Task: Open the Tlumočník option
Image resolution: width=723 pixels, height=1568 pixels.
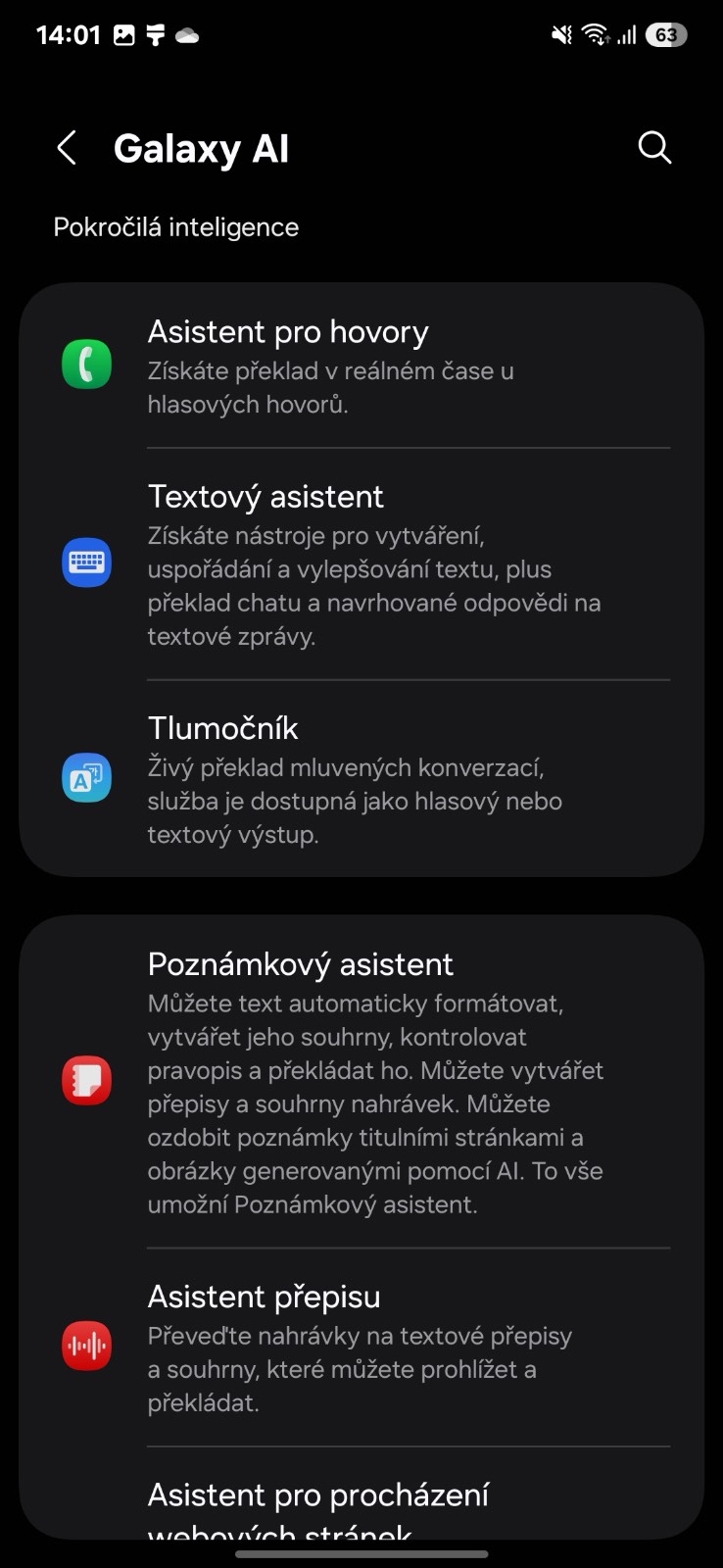Action: (x=361, y=778)
